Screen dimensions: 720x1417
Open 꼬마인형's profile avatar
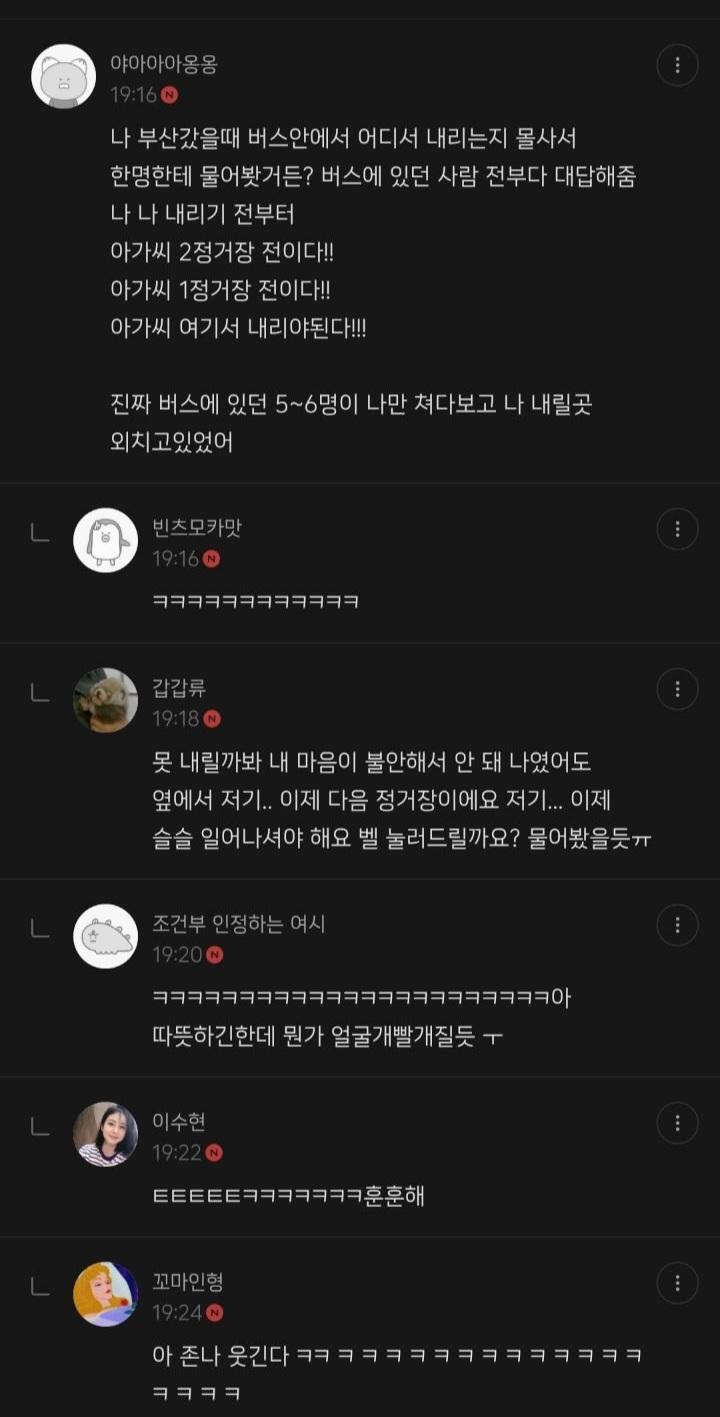106,1294
